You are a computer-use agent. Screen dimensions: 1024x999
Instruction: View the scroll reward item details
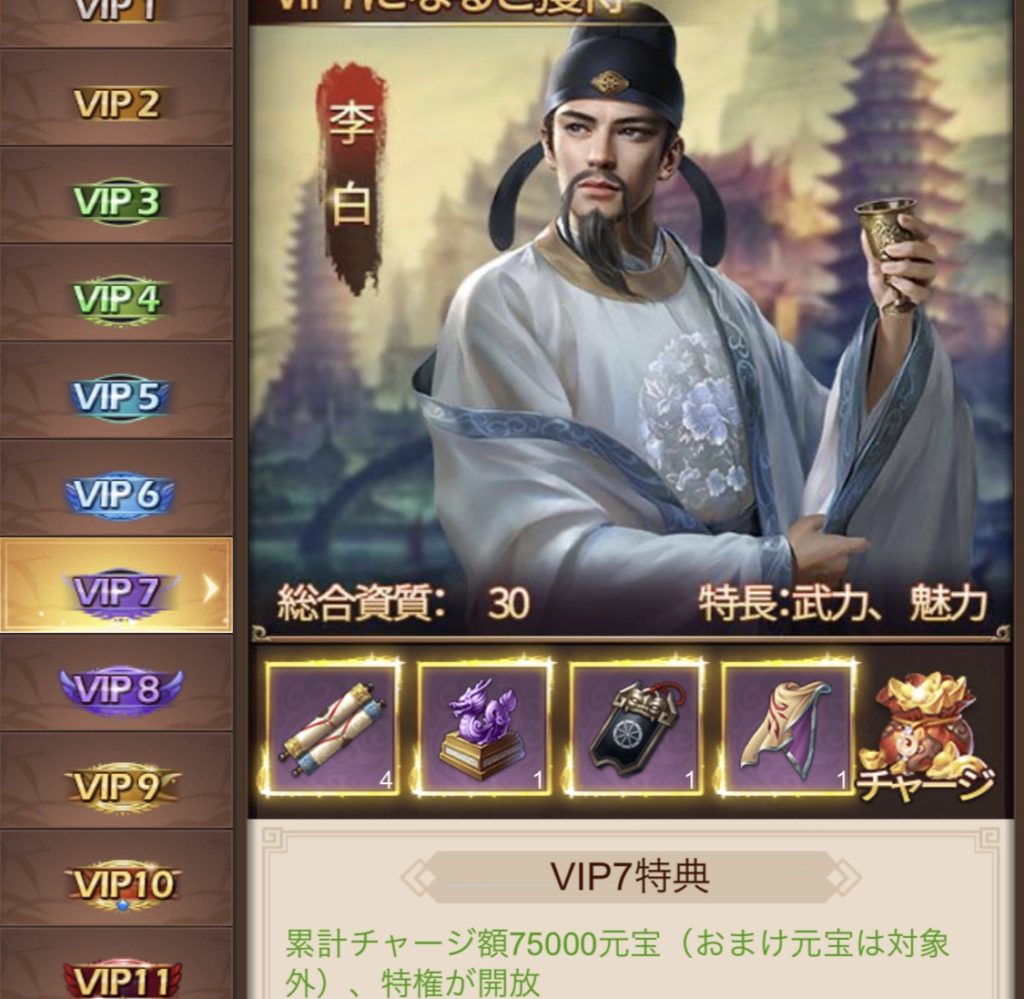pos(332,727)
